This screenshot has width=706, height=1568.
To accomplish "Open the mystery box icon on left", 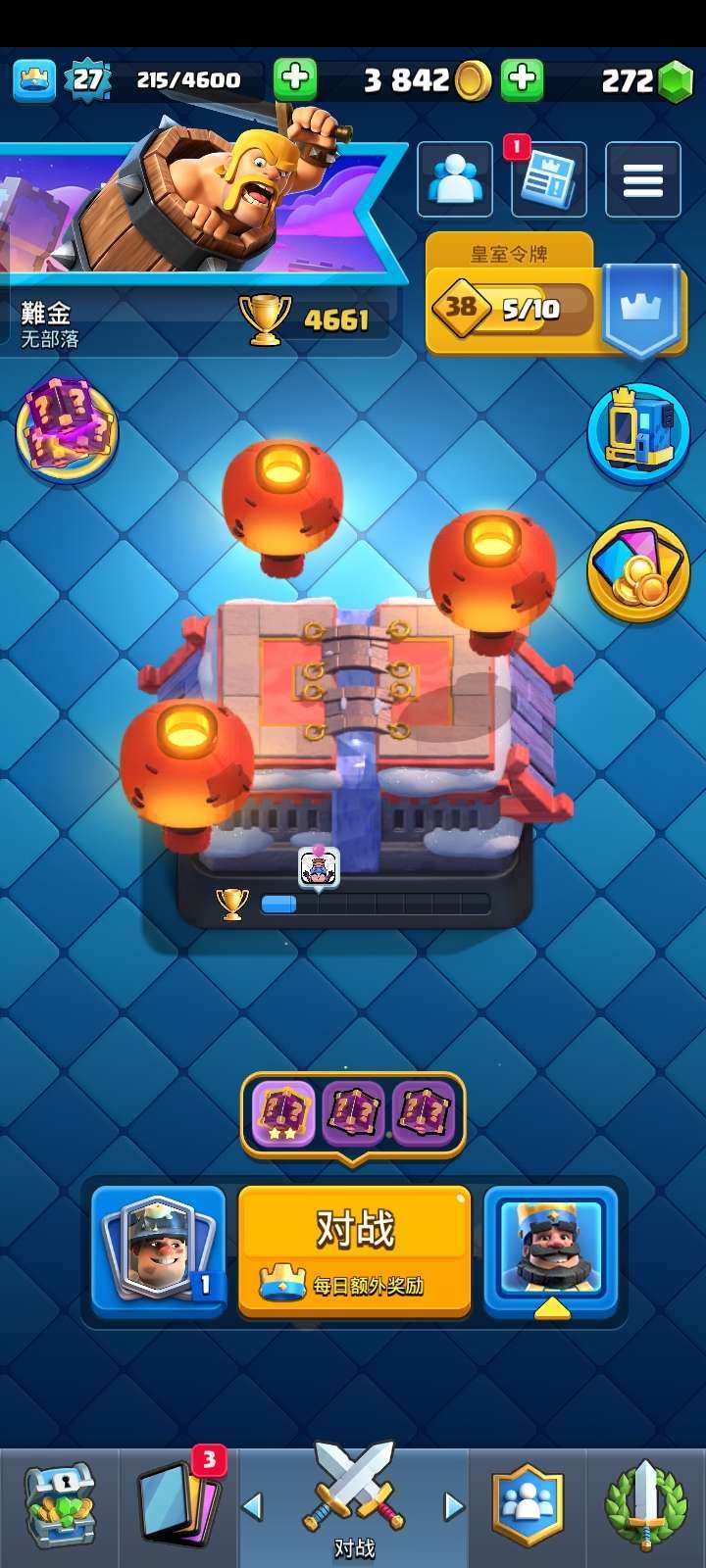I will [x=66, y=430].
